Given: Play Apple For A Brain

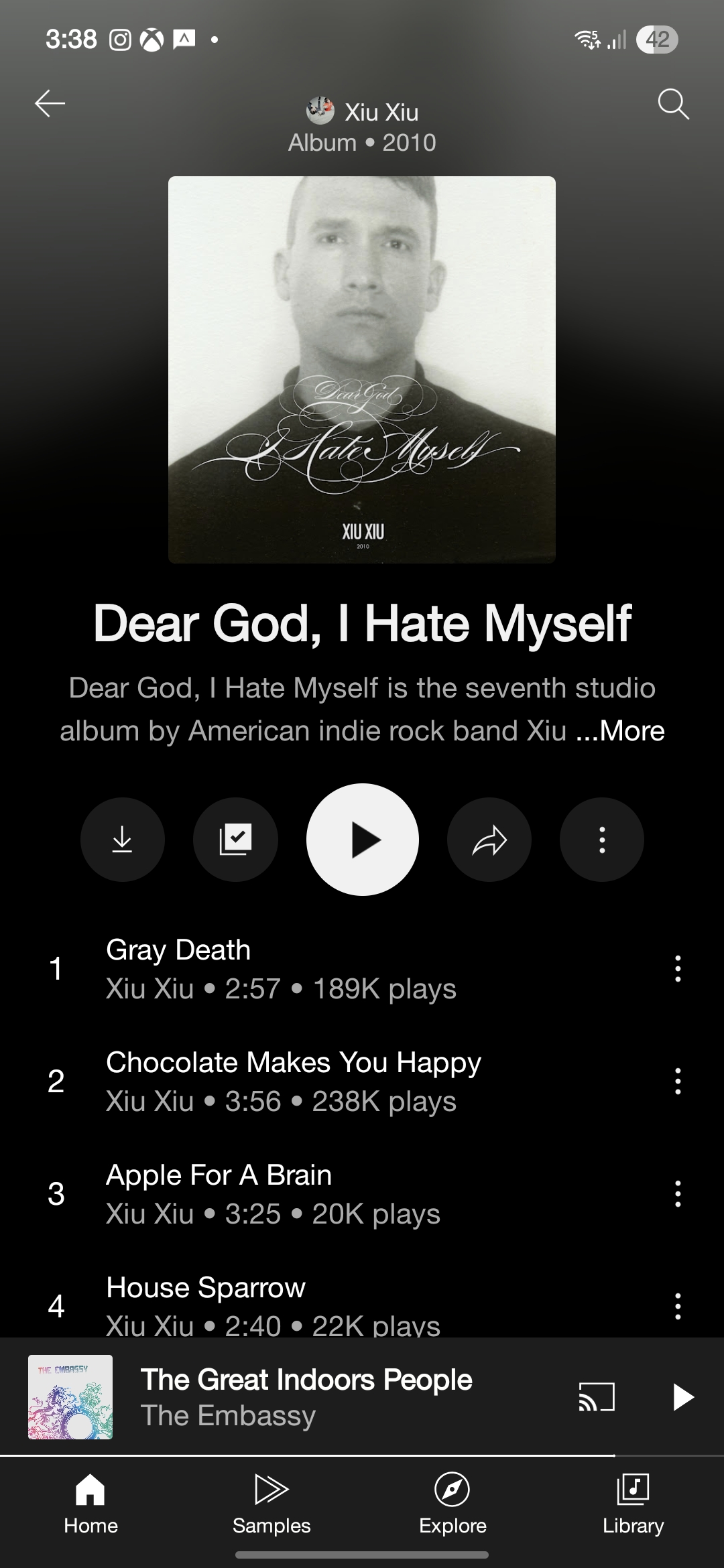Looking at the screenshot, I should click(x=335, y=1194).
